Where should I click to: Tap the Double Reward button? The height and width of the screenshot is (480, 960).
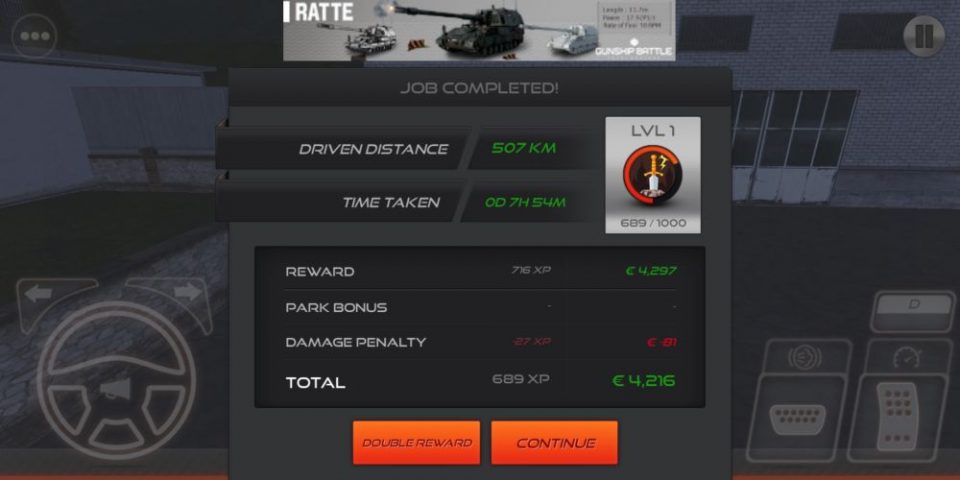[x=416, y=442]
